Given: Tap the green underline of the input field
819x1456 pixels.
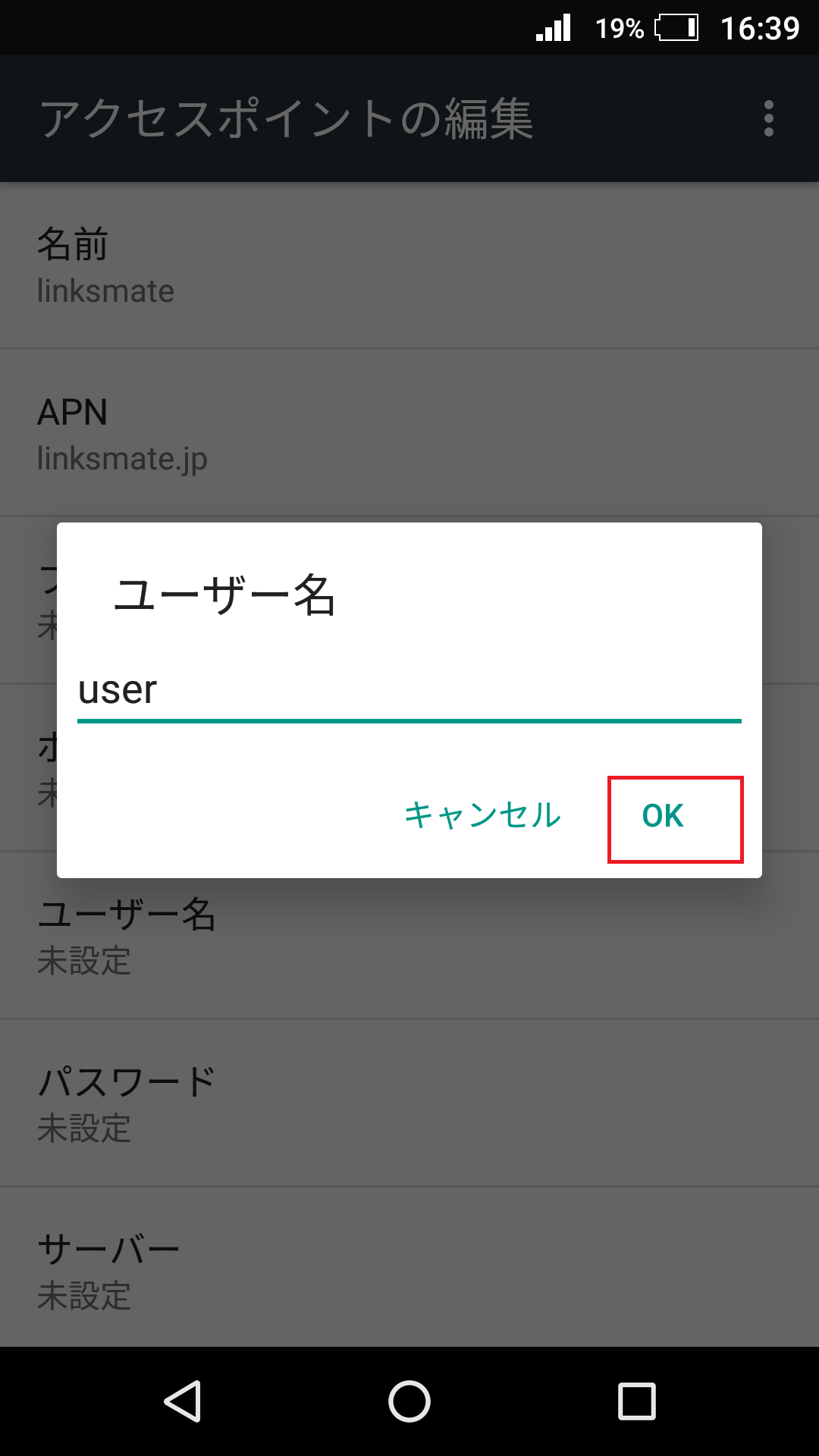Looking at the screenshot, I should pos(409,721).
